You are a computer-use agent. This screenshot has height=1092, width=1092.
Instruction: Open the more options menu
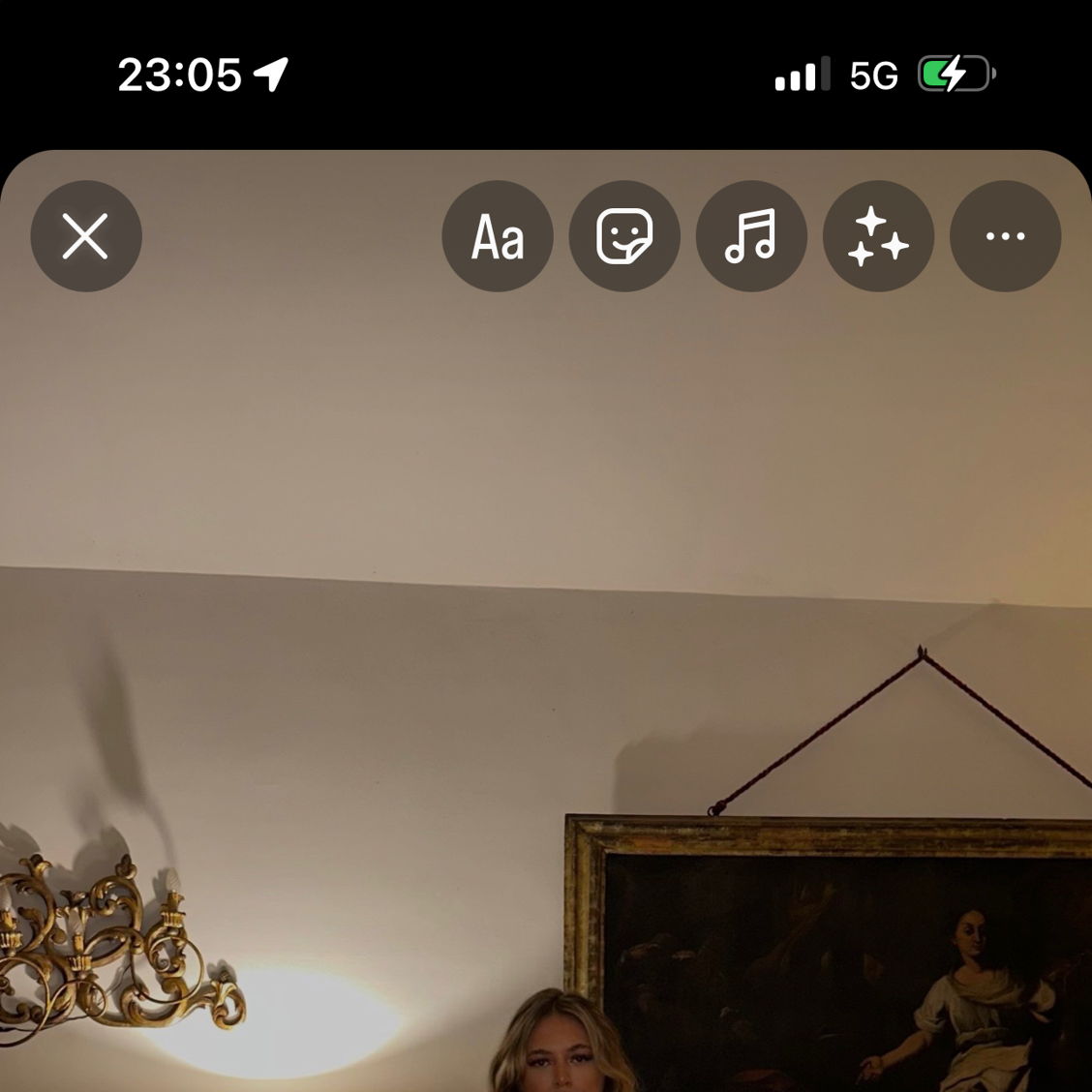pos(1005,236)
